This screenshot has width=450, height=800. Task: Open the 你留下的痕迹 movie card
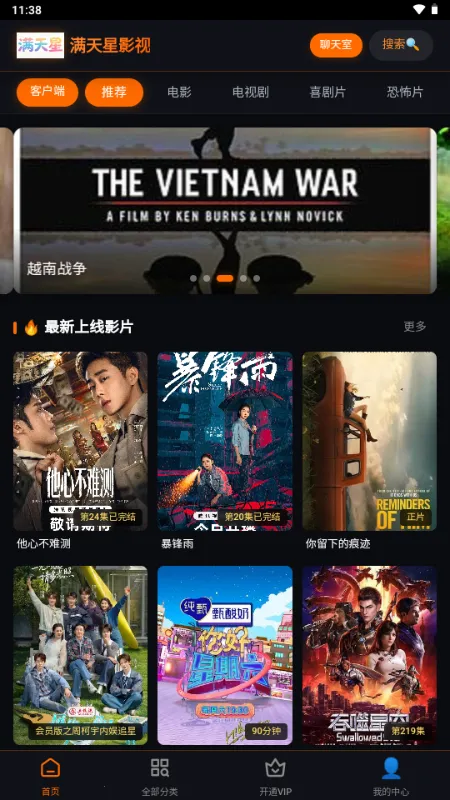tap(369, 451)
